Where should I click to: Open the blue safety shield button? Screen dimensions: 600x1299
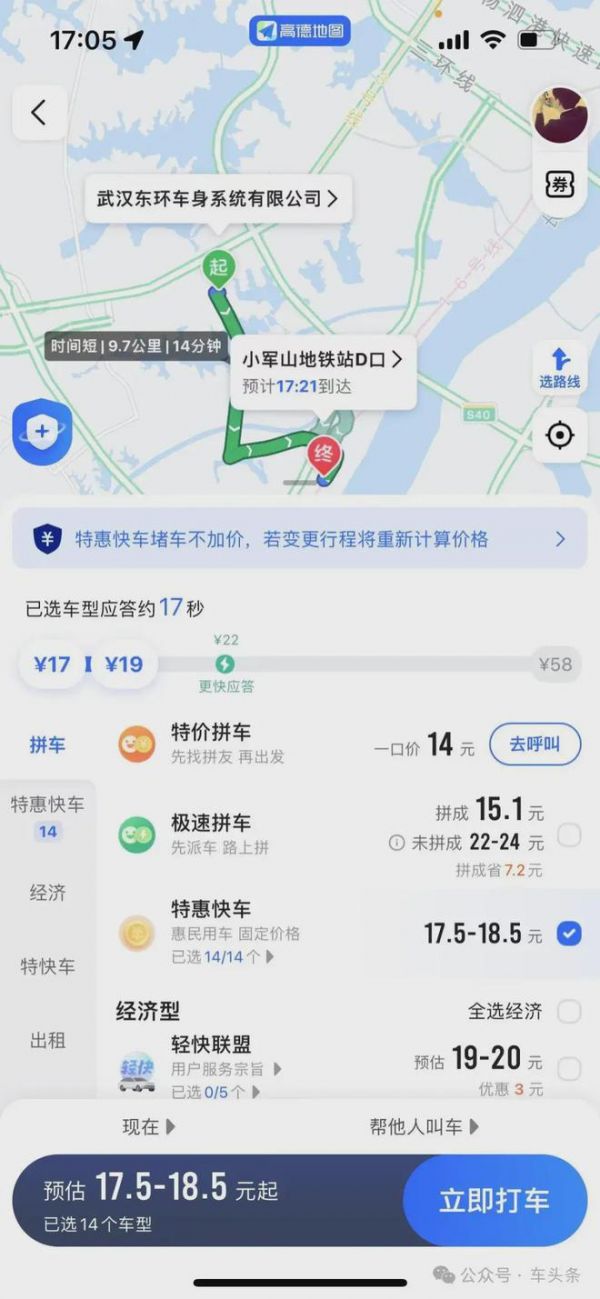point(41,432)
